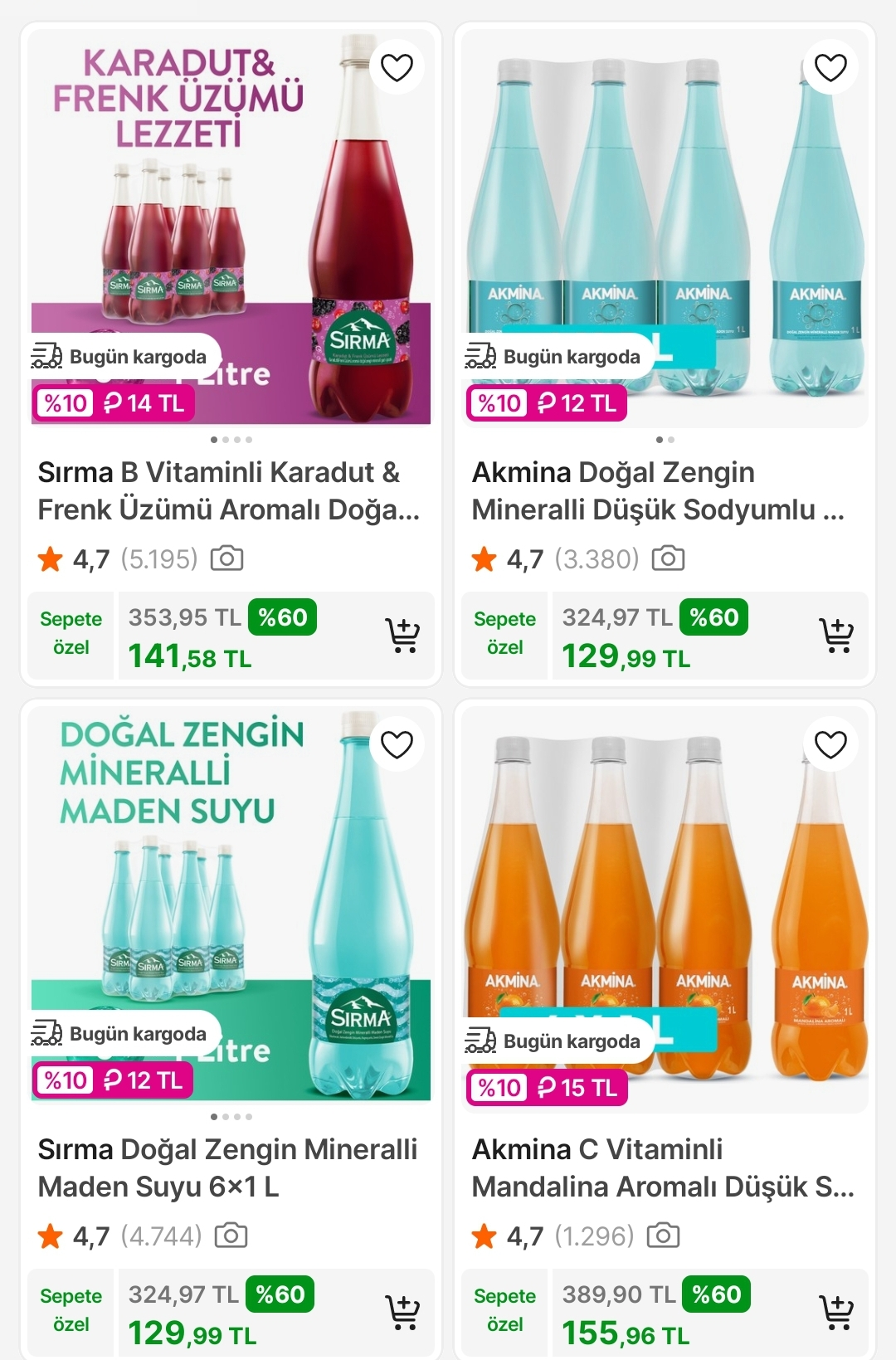View Akmina Doğal Zengin Mineralli Düşük Sodyumlu details

tap(658, 490)
